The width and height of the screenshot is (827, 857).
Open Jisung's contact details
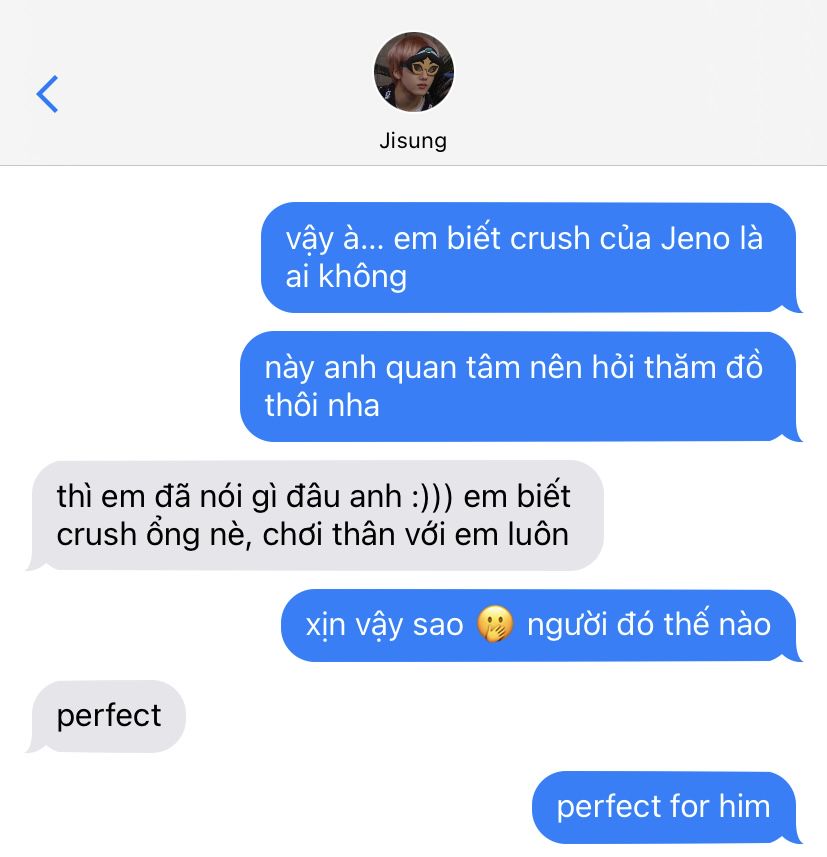click(x=413, y=75)
